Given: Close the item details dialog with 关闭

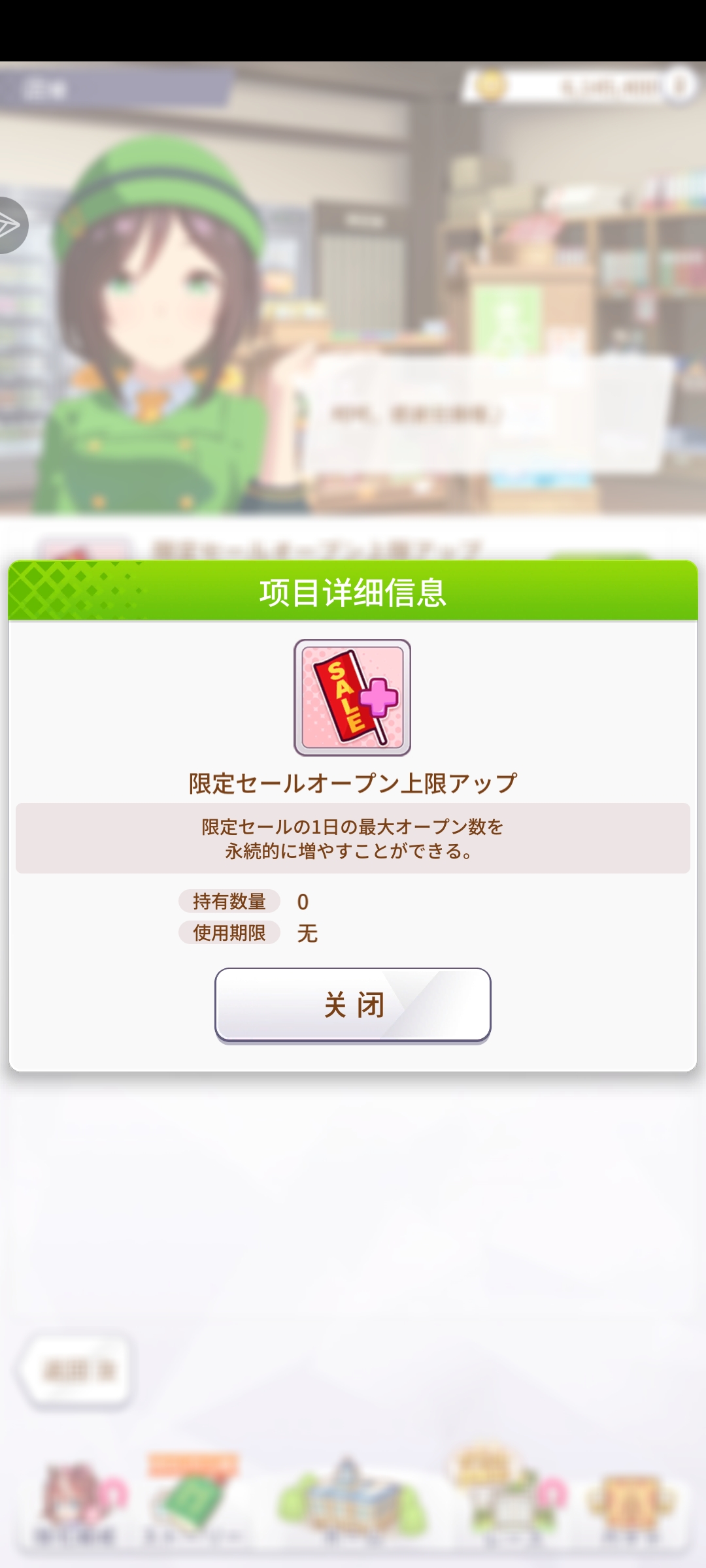Looking at the screenshot, I should [x=352, y=1005].
